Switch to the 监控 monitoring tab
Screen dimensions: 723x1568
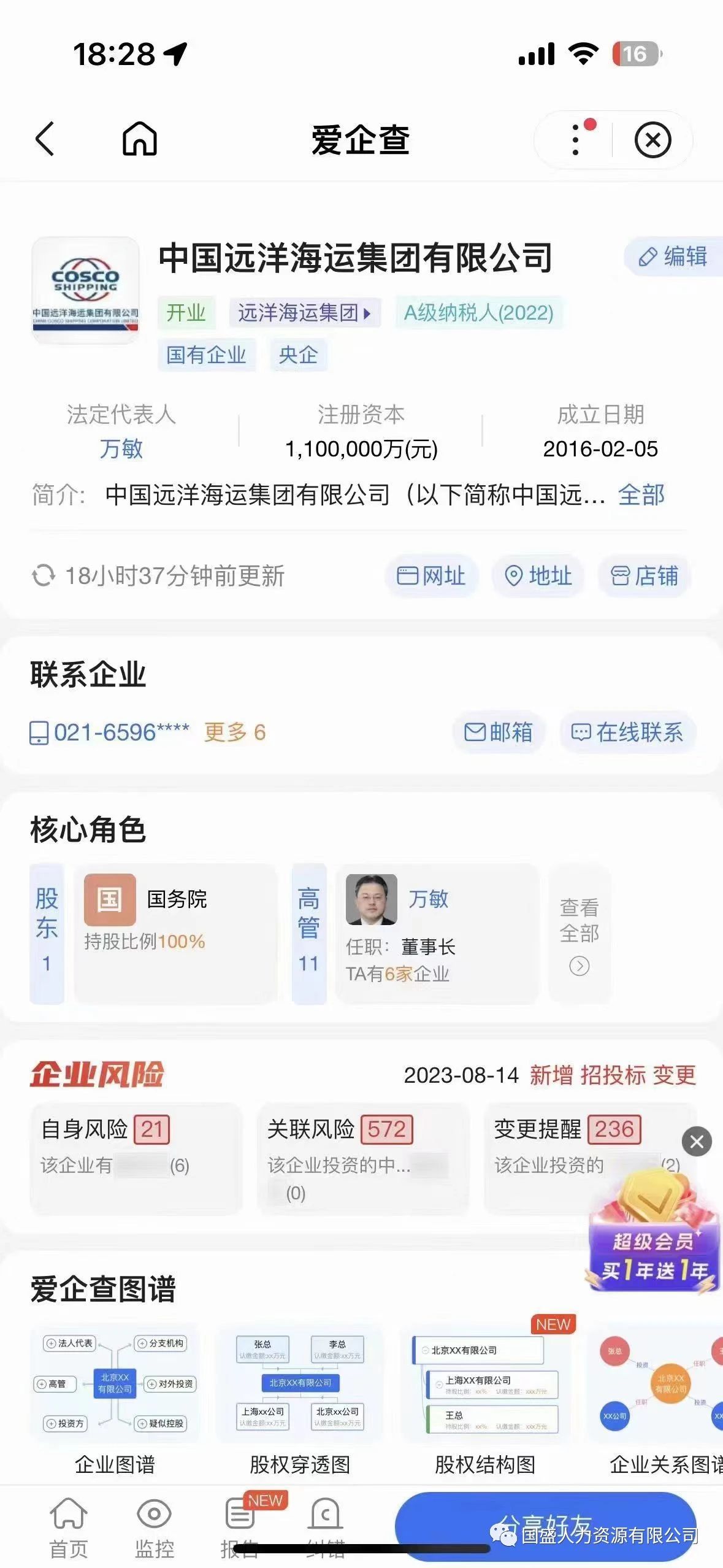tap(154, 1528)
